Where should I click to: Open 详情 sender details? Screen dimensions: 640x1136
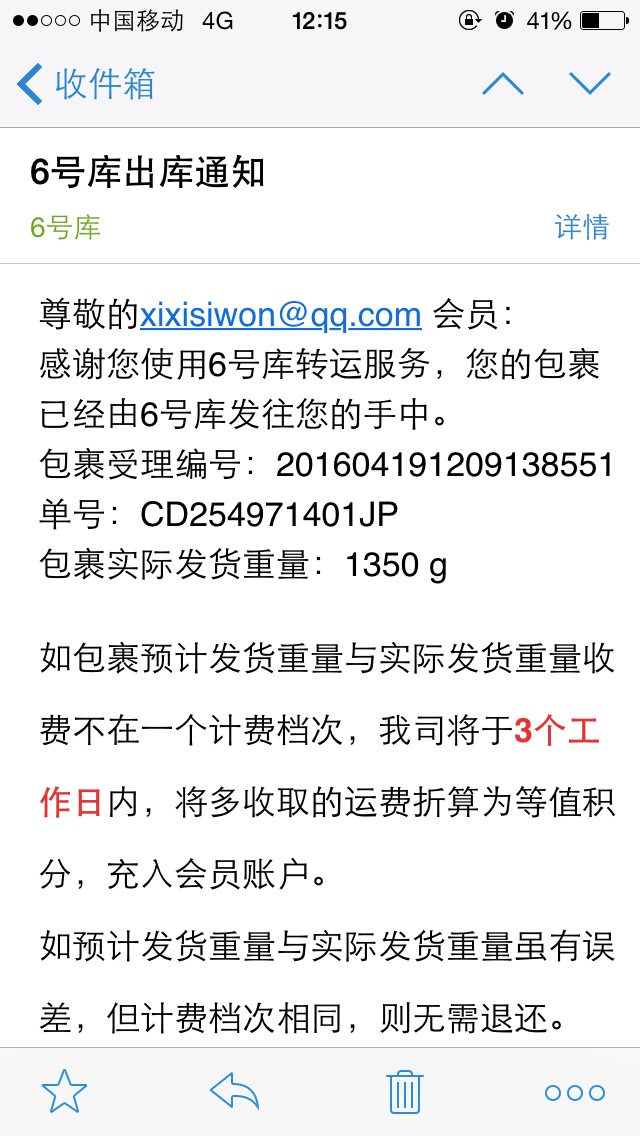point(581,227)
